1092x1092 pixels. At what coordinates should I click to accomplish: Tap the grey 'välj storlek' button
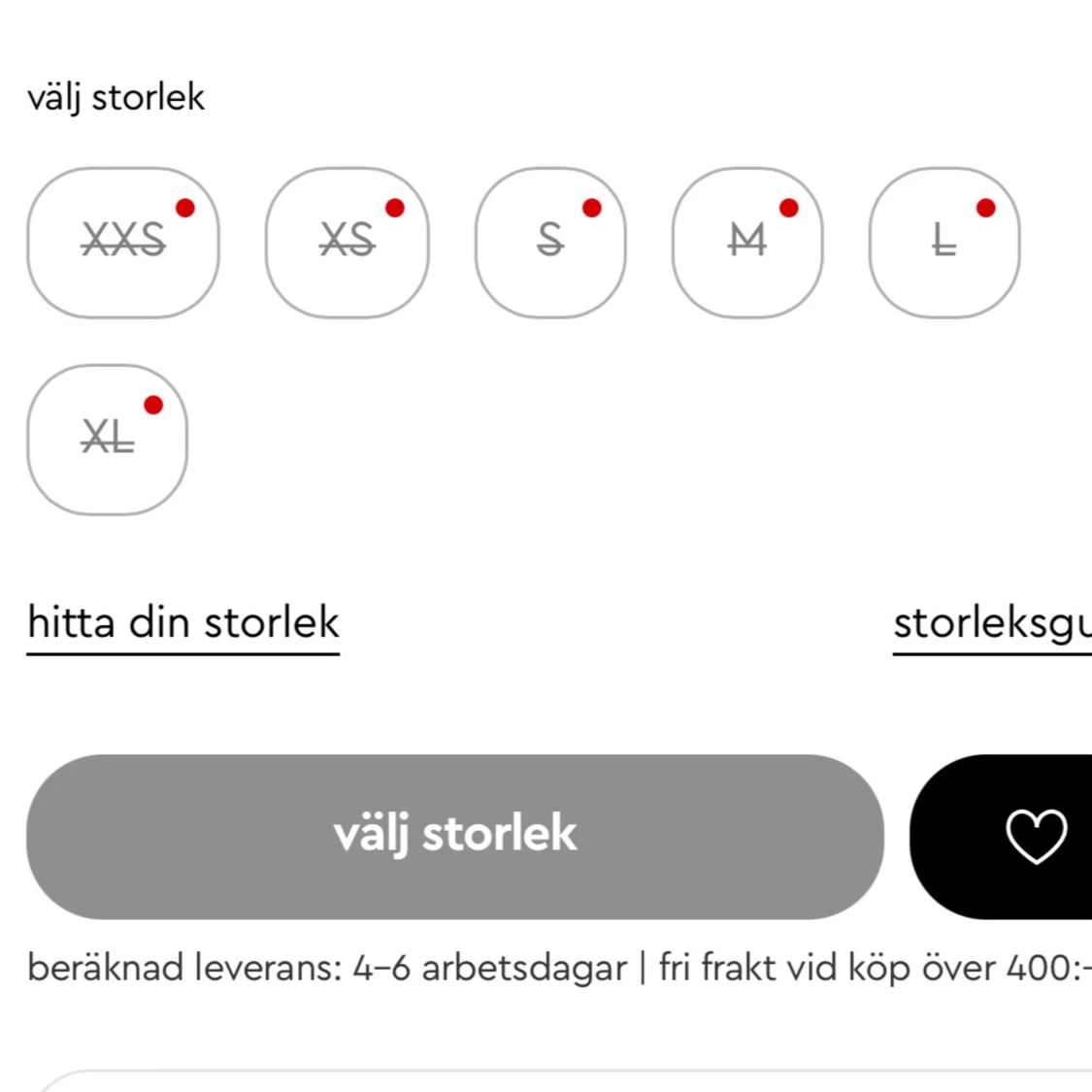(455, 837)
